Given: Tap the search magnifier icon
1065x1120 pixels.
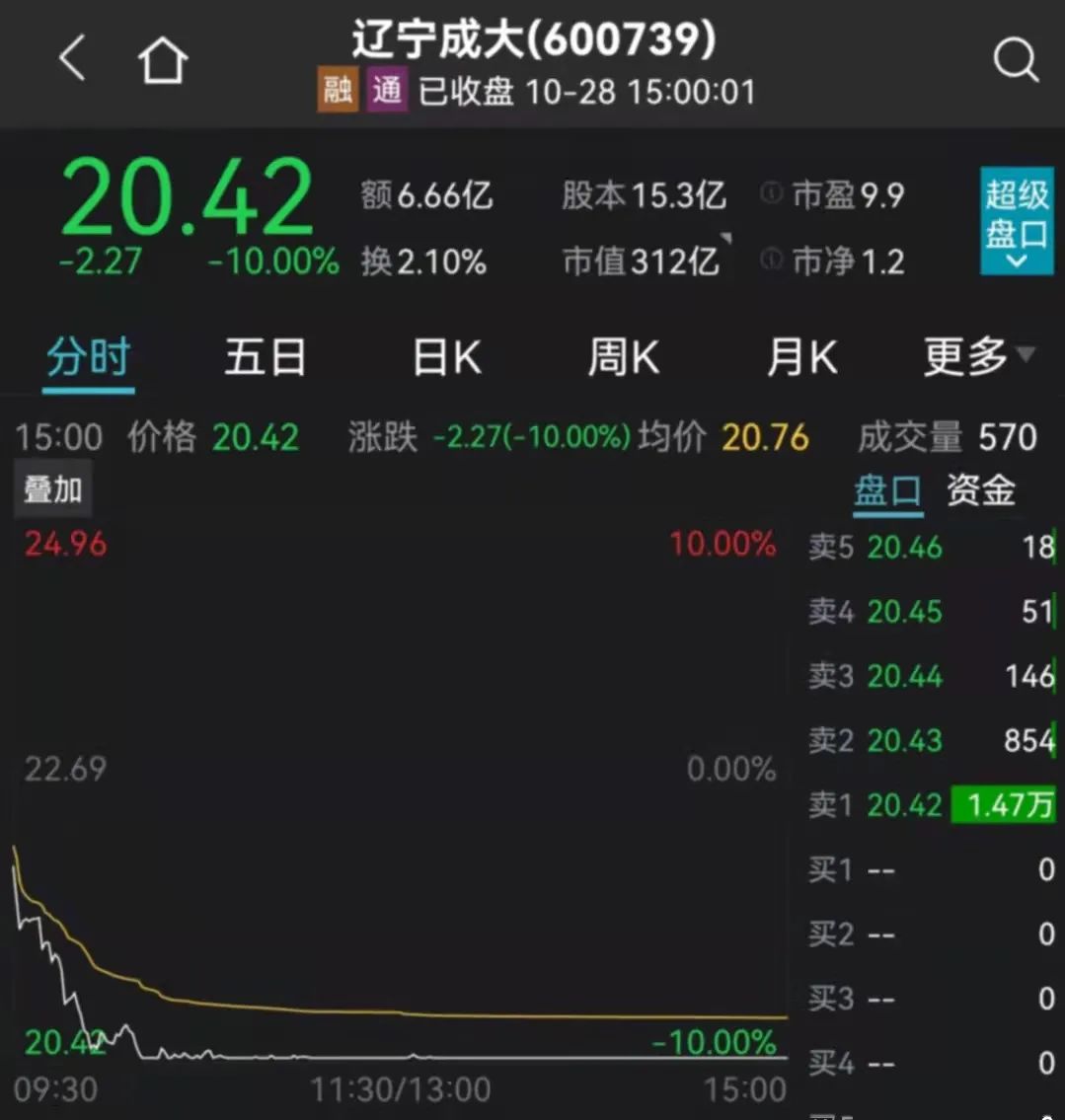Looking at the screenshot, I should (1015, 57).
